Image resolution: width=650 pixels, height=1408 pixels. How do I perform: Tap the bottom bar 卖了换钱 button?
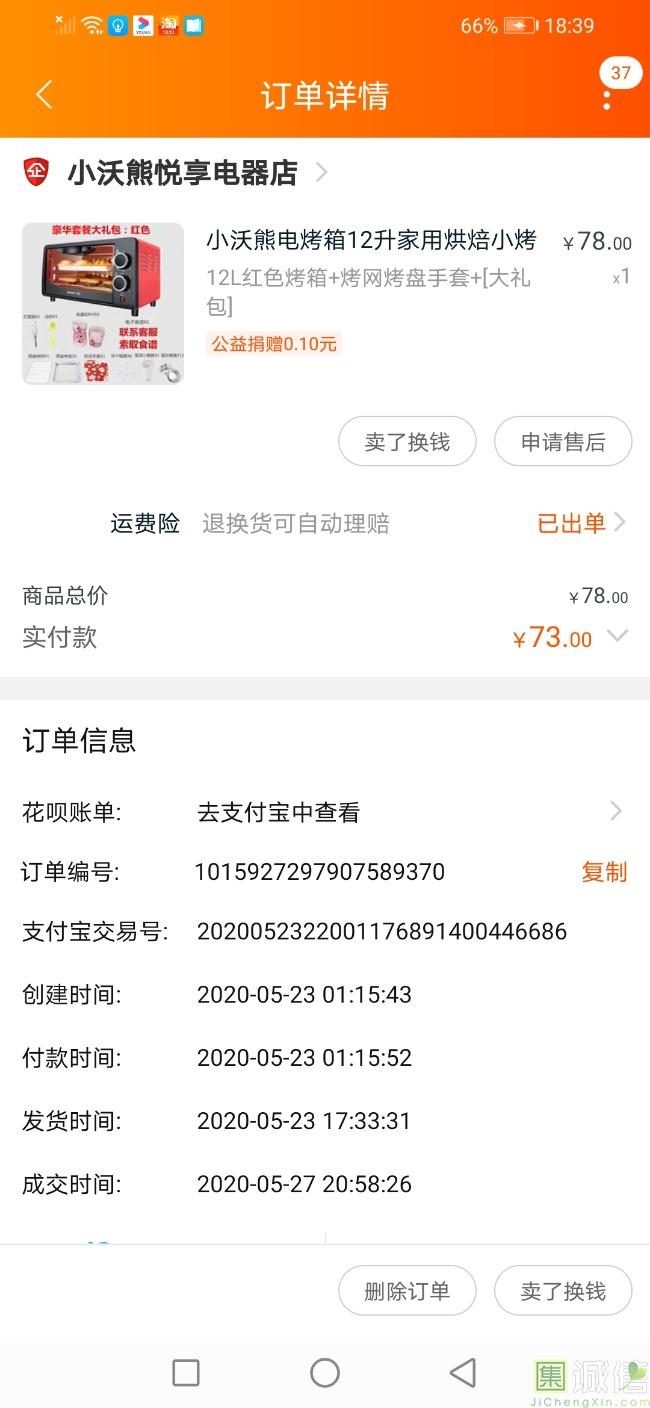(563, 1291)
